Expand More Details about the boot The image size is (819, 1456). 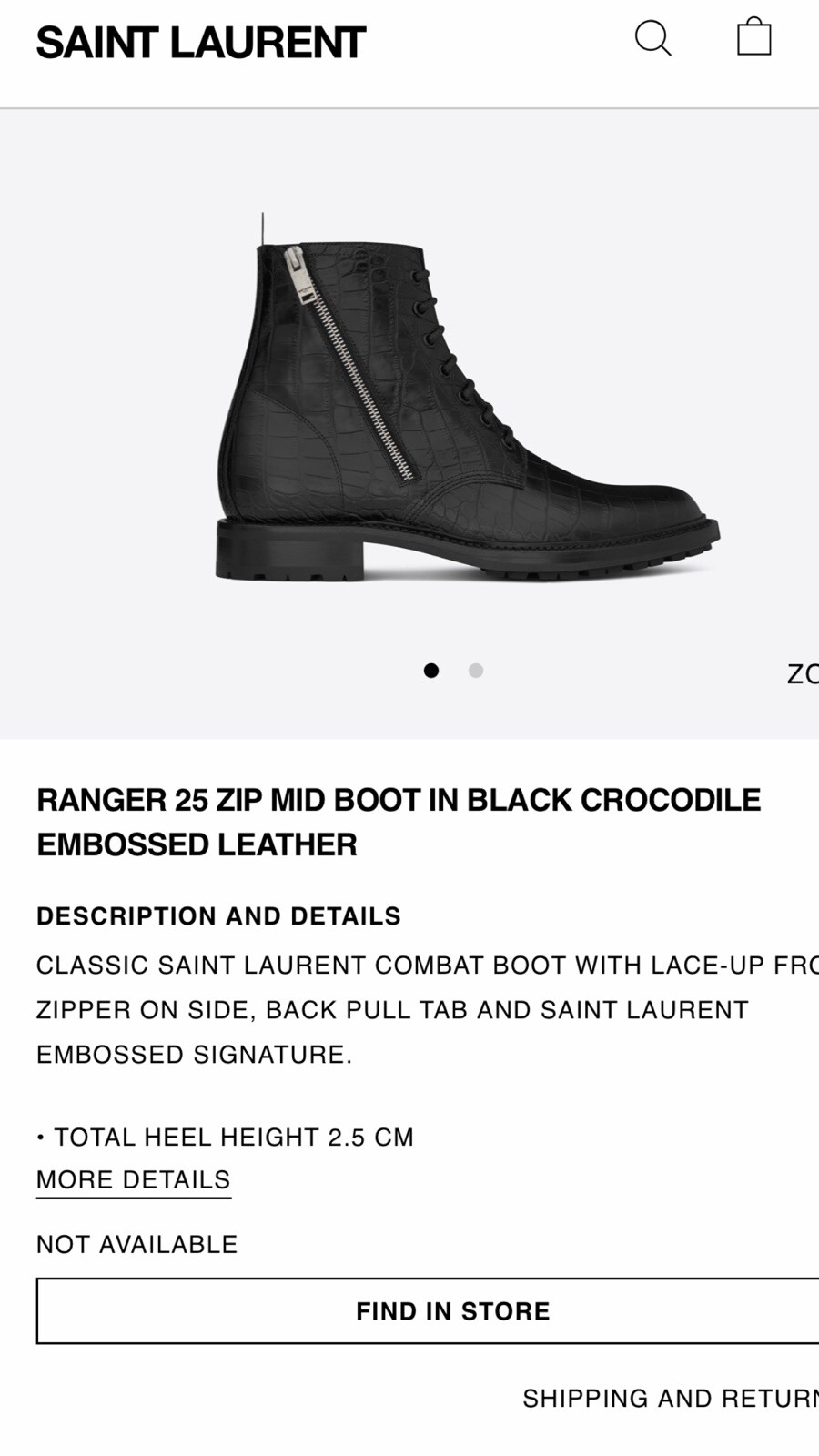134,1180
